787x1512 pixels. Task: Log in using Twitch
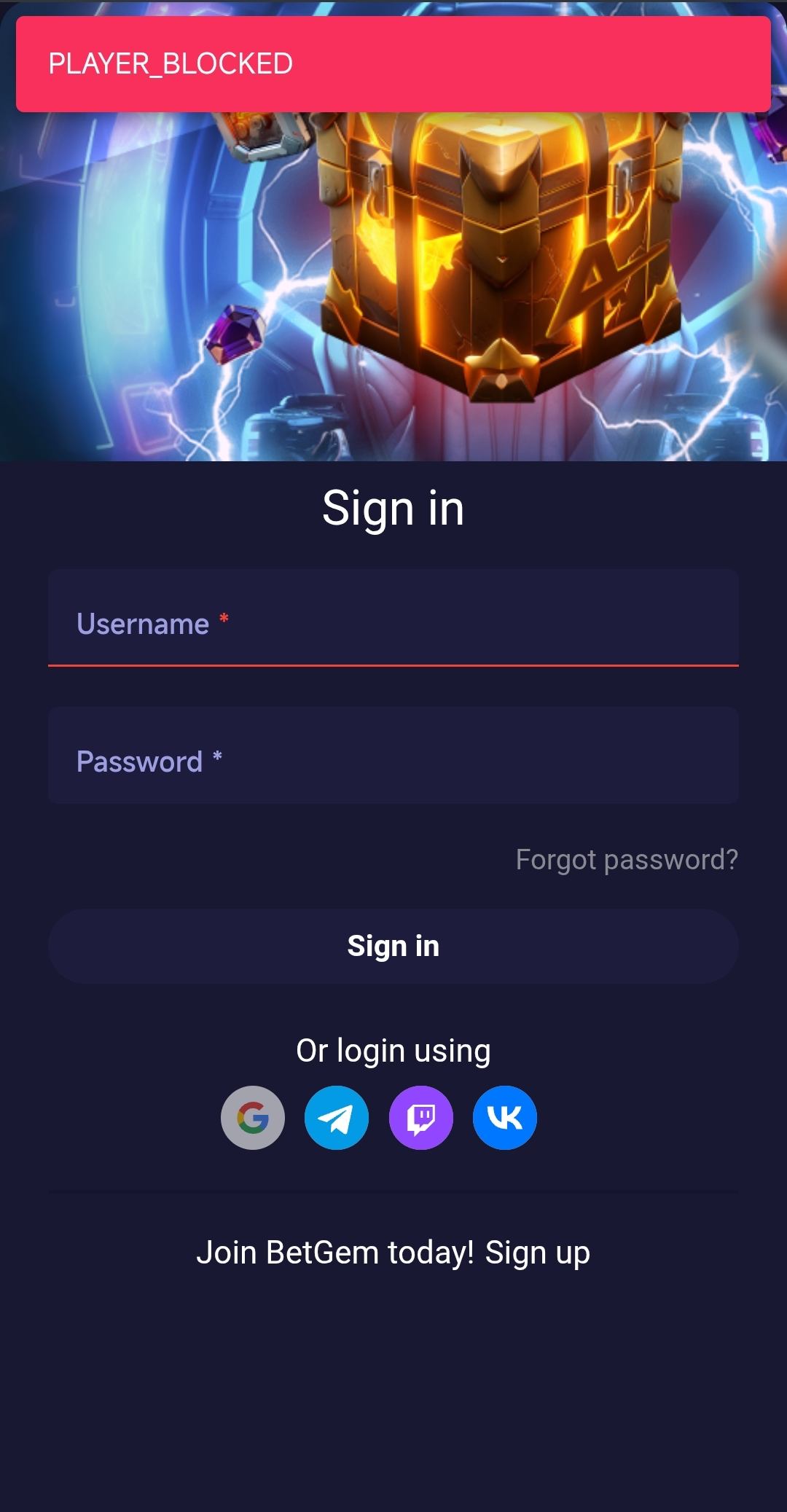pyautogui.click(x=421, y=1118)
